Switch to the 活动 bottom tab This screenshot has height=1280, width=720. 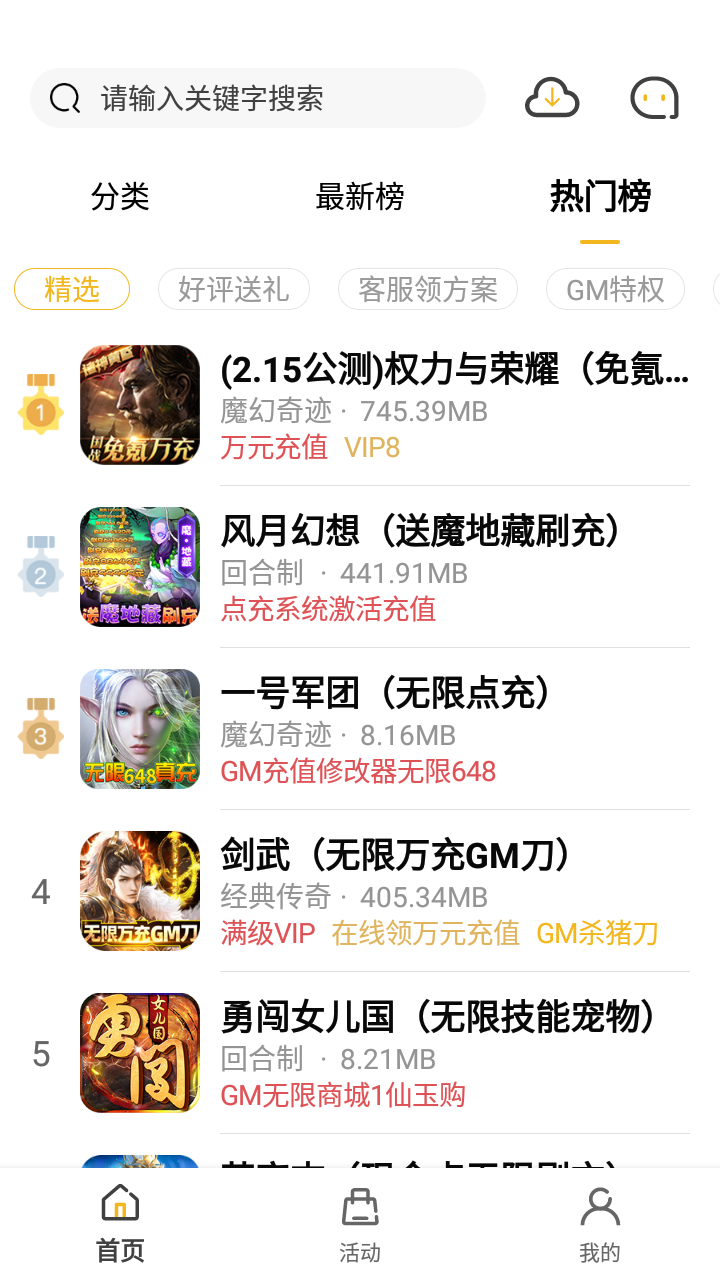click(x=360, y=1222)
